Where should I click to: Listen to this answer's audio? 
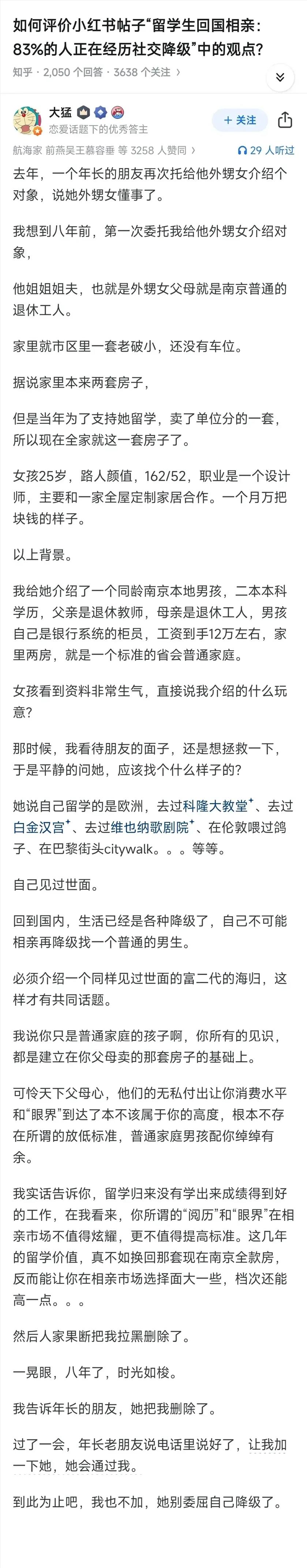[266, 150]
